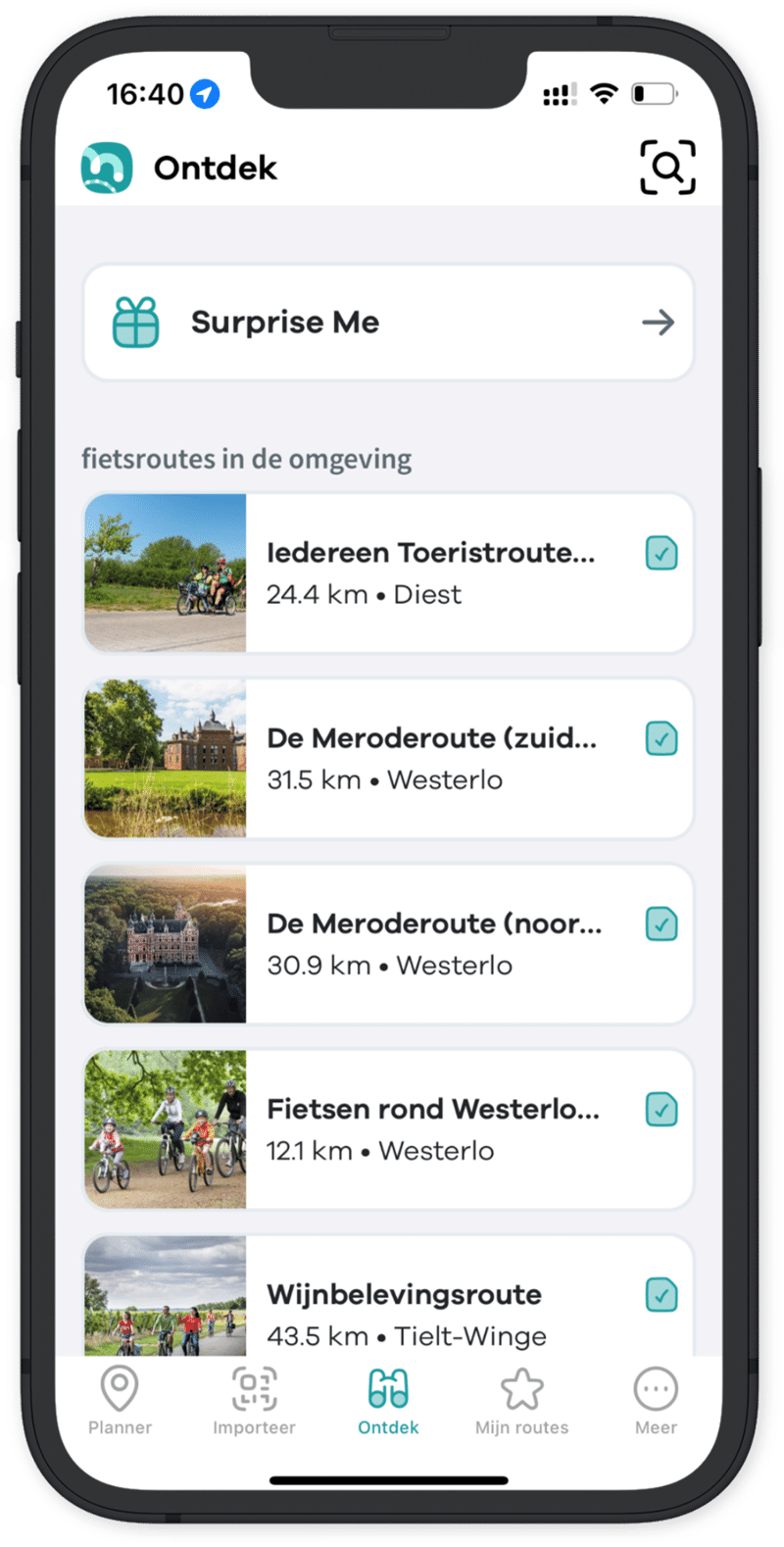This screenshot has height=1547, width=784.
Task: Tap the check icon on De Meroderoute (noor)
Action: (661, 924)
